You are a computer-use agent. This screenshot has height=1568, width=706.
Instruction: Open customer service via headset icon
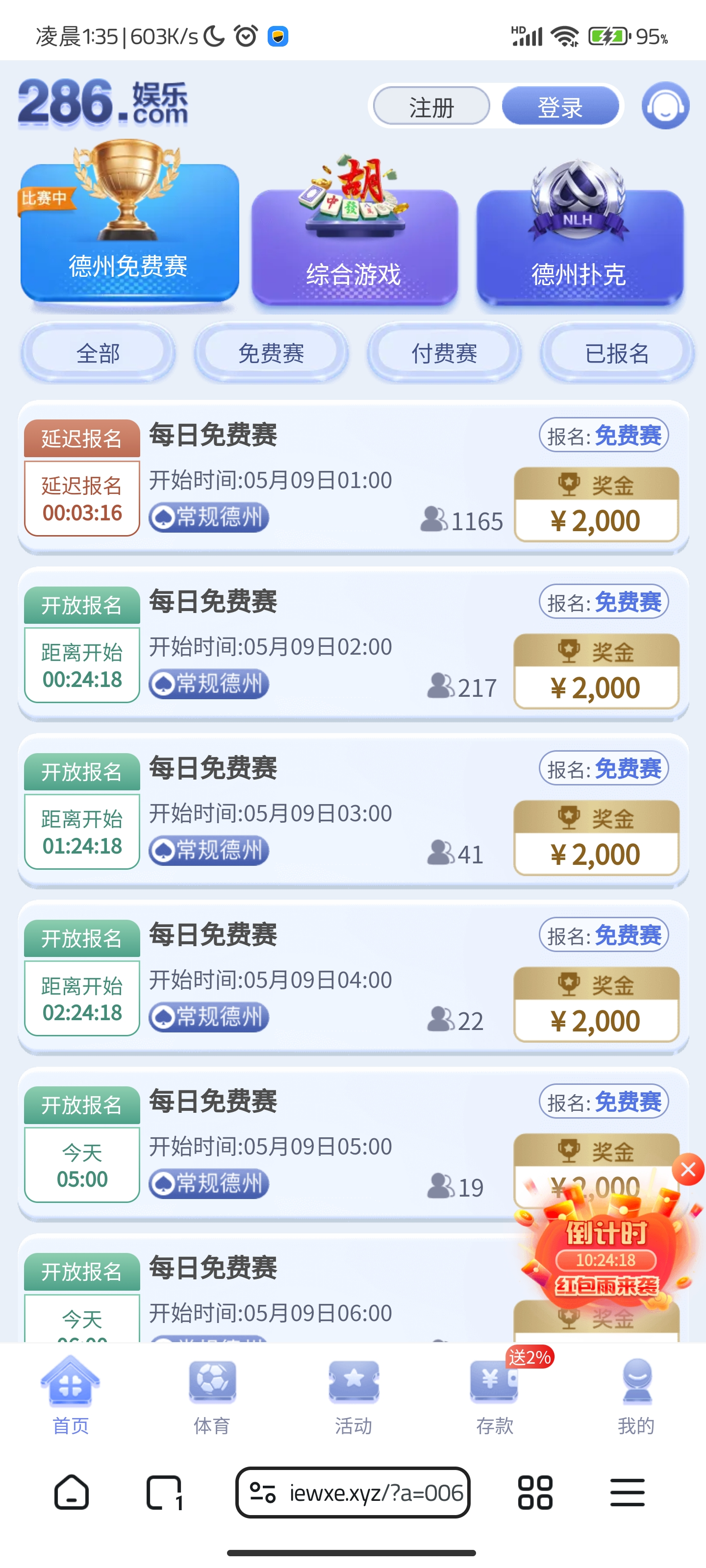665,105
